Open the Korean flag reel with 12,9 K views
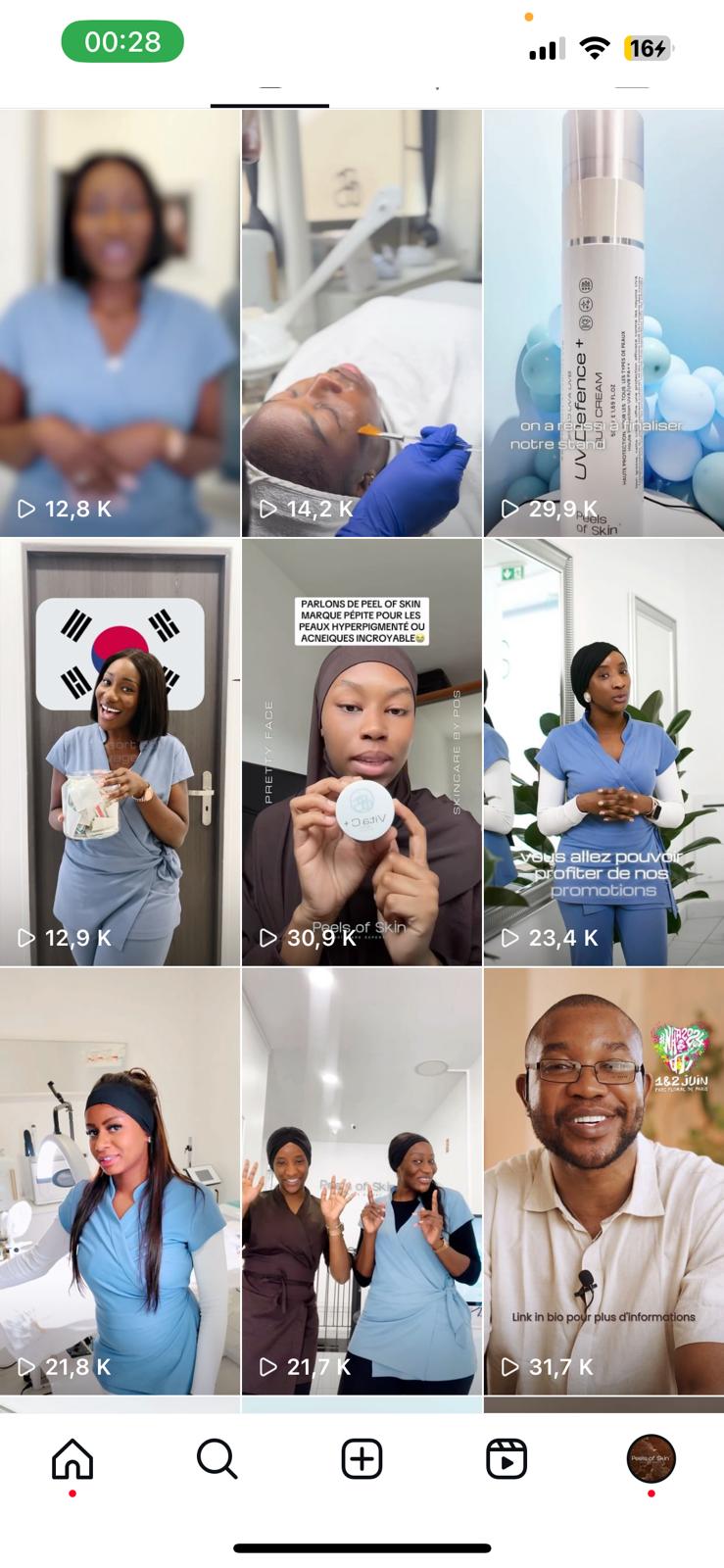 pyautogui.click(x=120, y=752)
